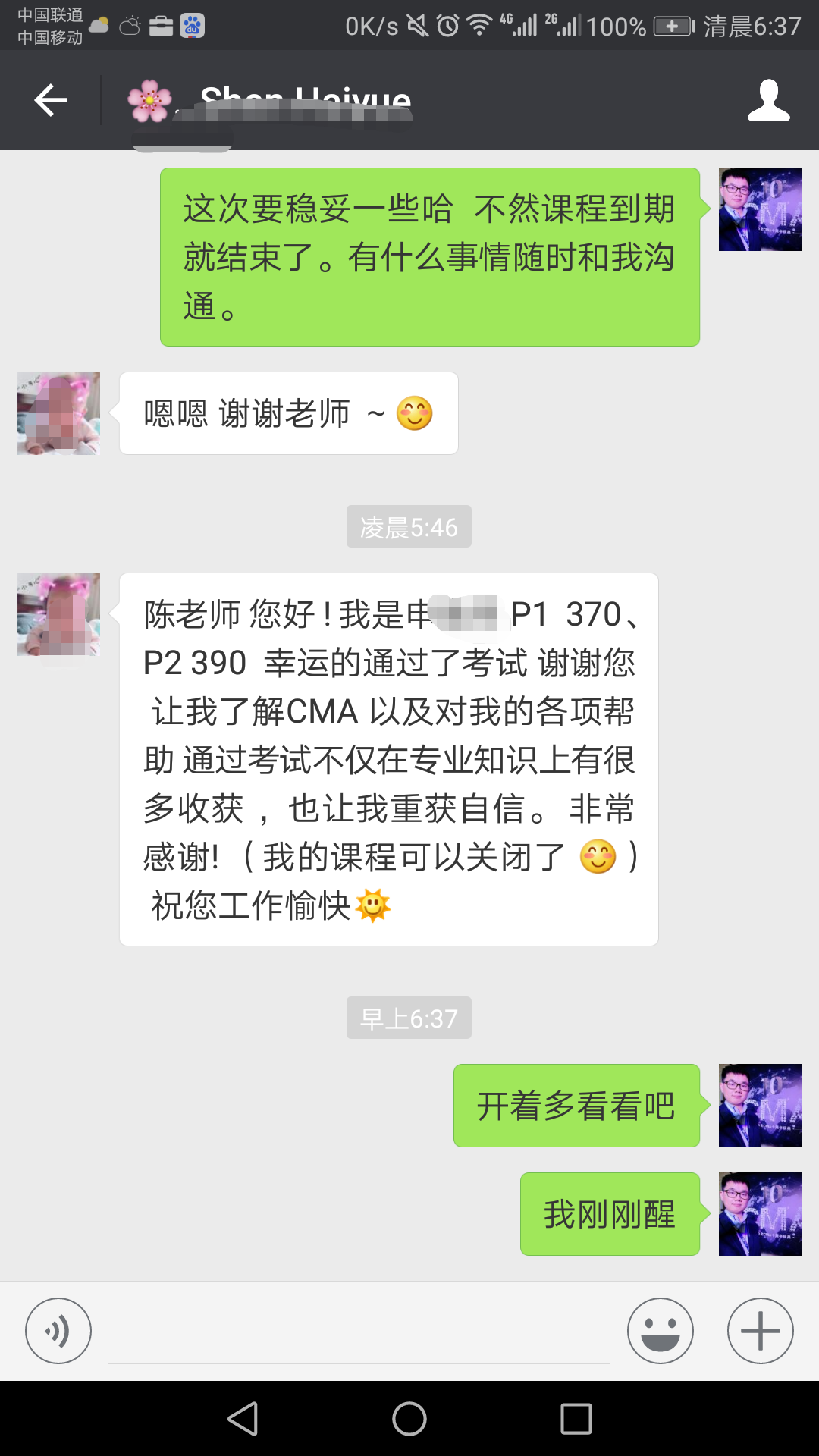Open the emoji picker icon
Image resolution: width=819 pixels, height=1456 pixels.
[x=659, y=1331]
